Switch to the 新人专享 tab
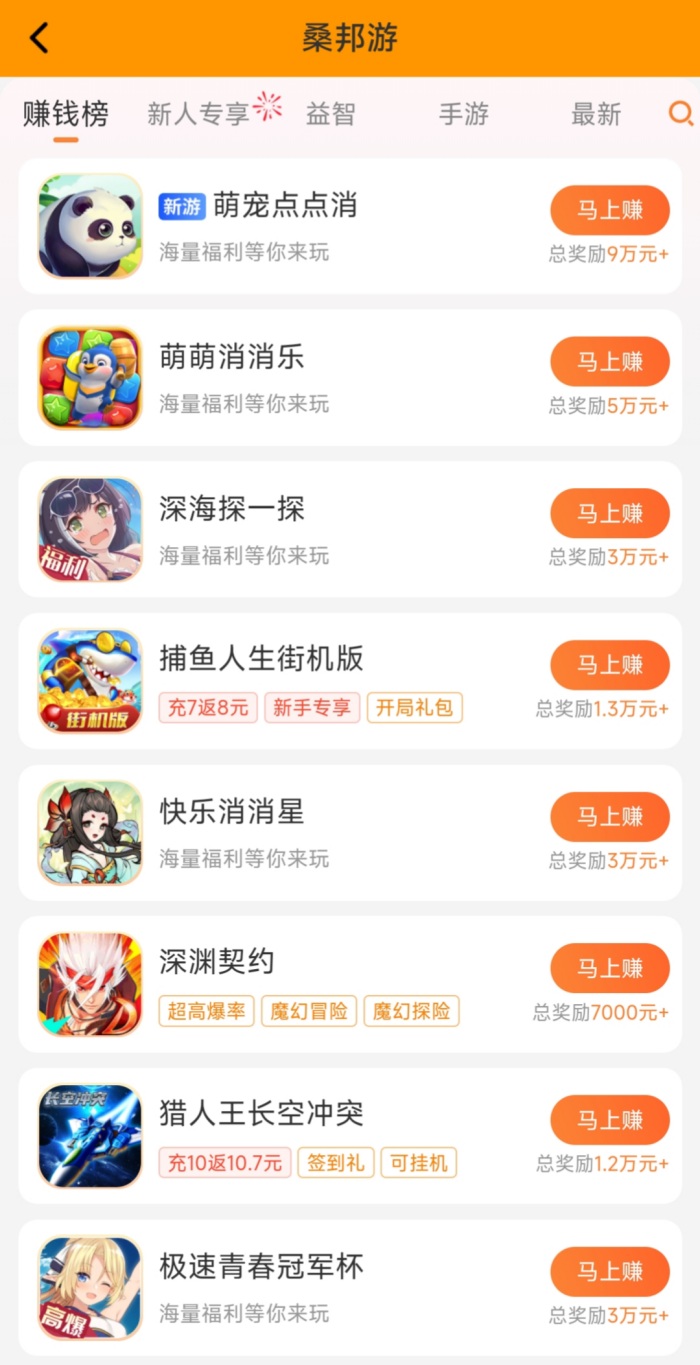This screenshot has height=1365, width=700. pos(198,114)
